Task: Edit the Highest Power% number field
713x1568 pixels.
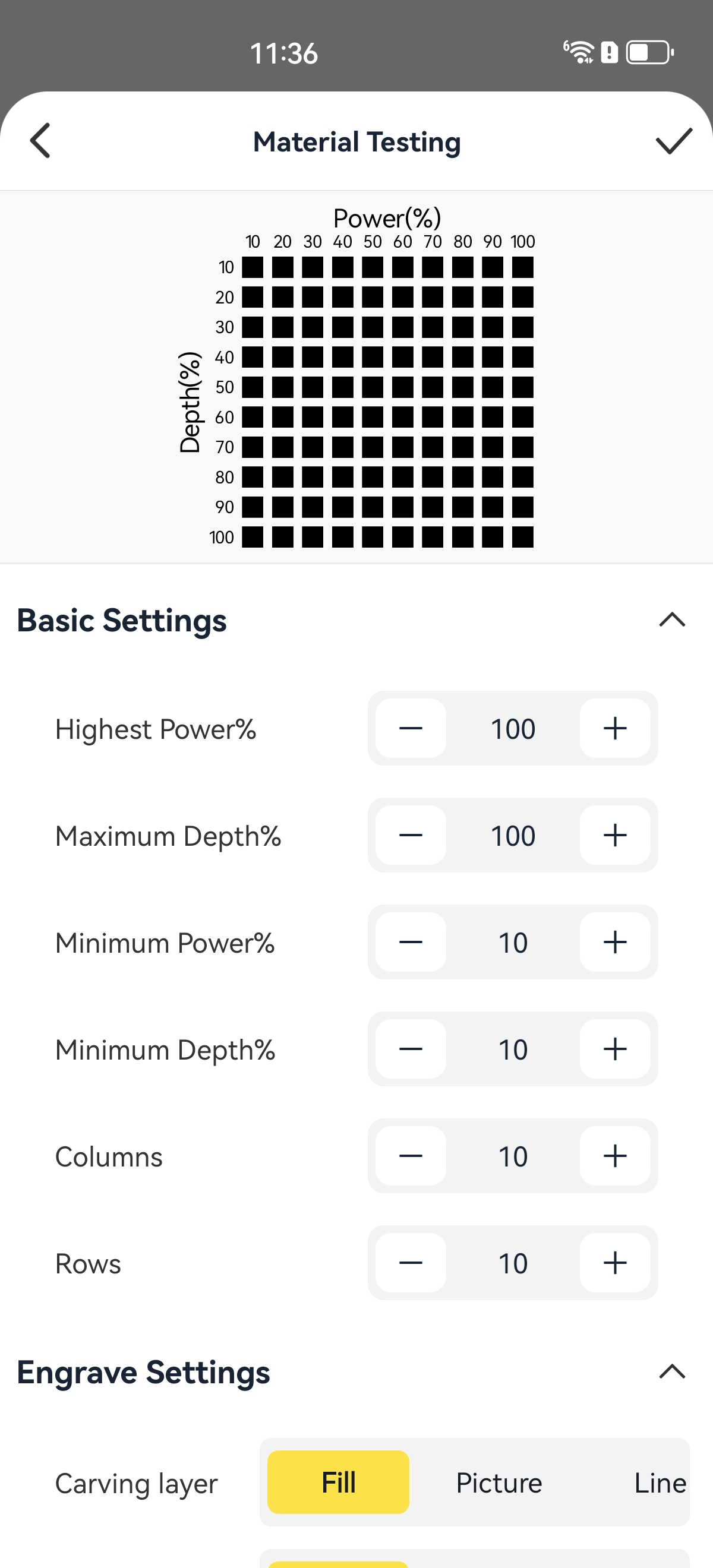Action: click(513, 728)
